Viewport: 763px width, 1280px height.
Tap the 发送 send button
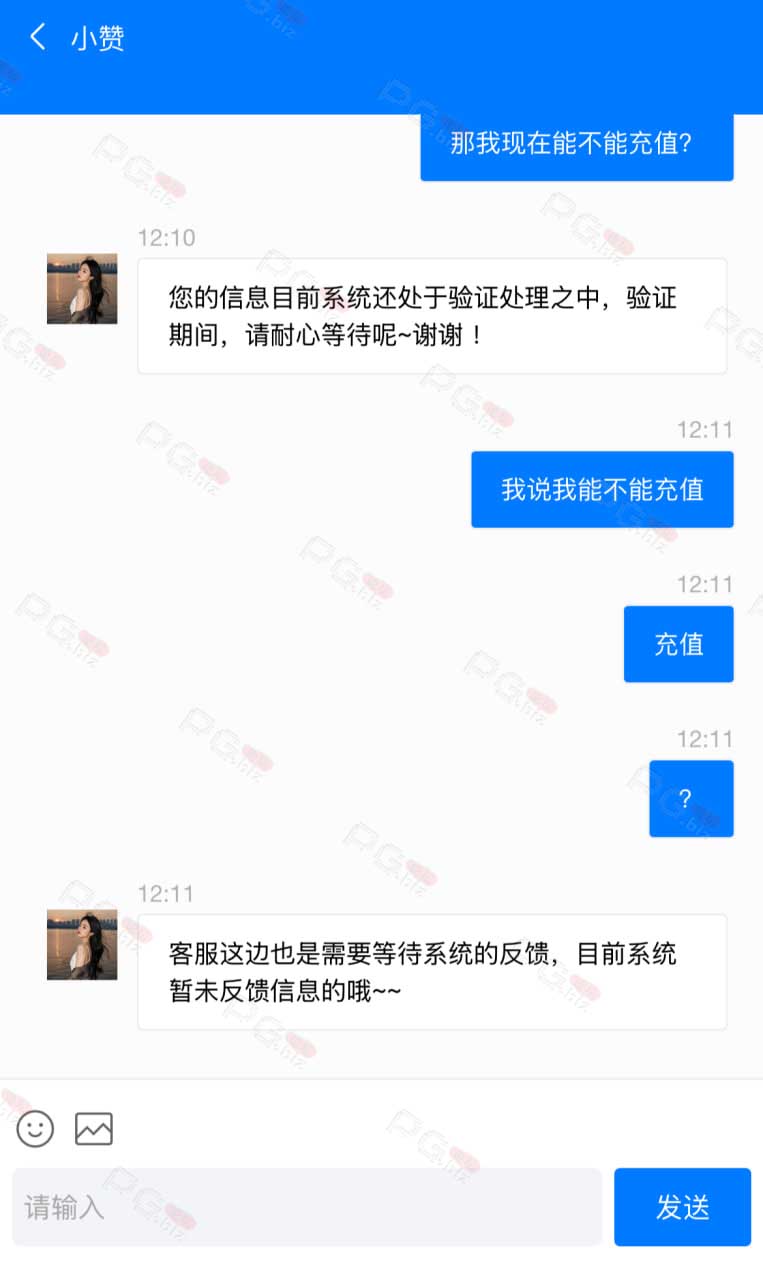click(682, 1207)
